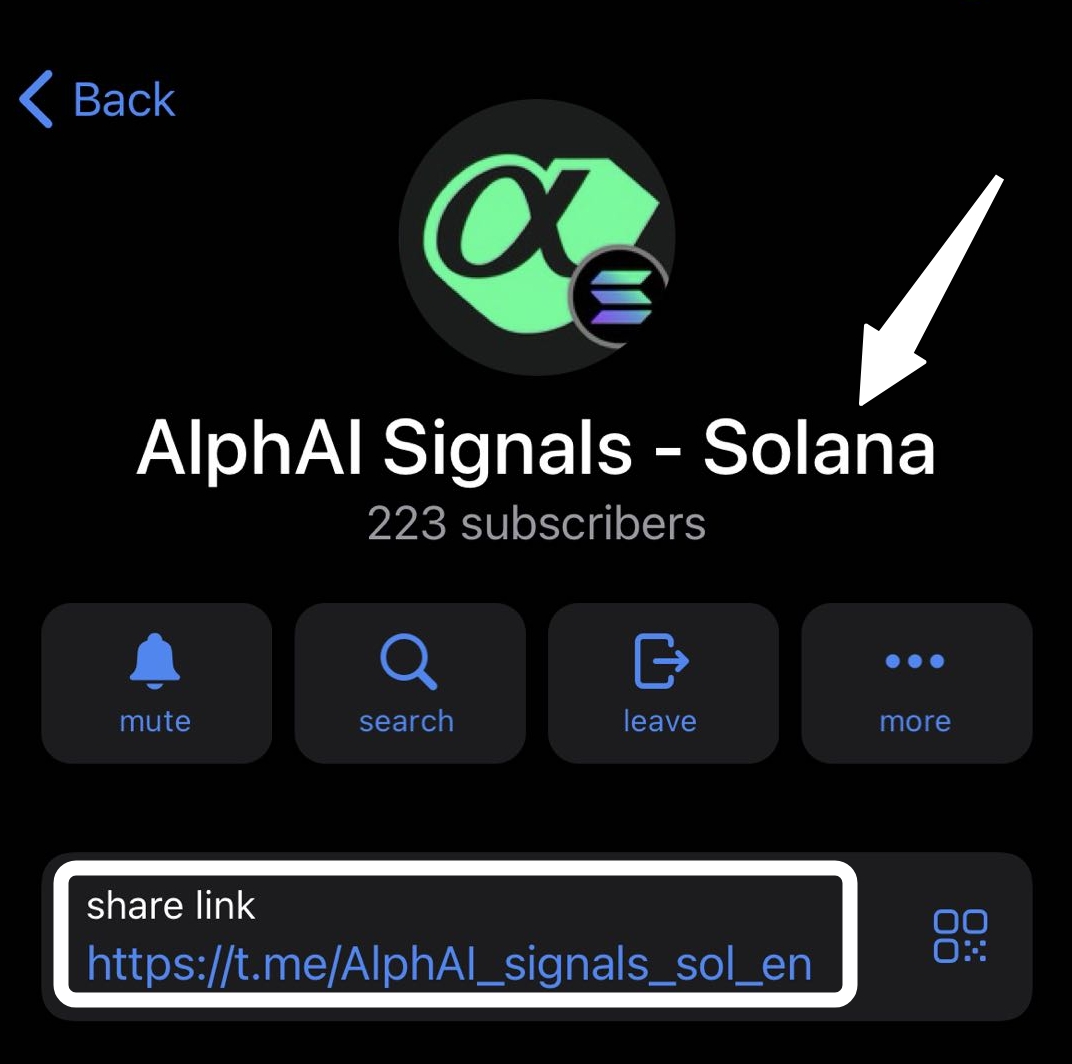
Task: Tap the t.me/AlphAI_signals_sol_en share link
Action: tap(449, 964)
